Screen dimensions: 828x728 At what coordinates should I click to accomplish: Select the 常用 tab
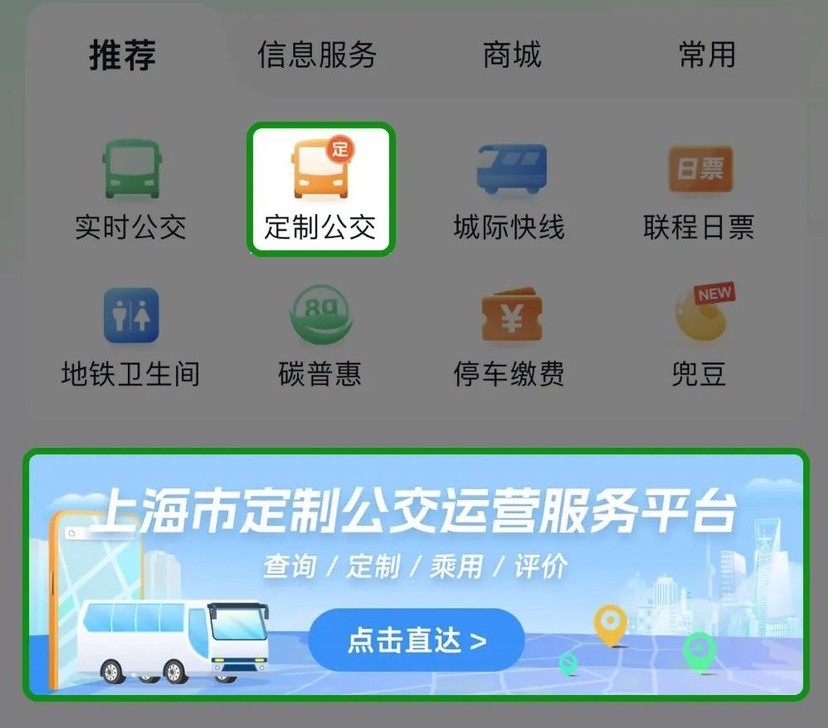[706, 54]
